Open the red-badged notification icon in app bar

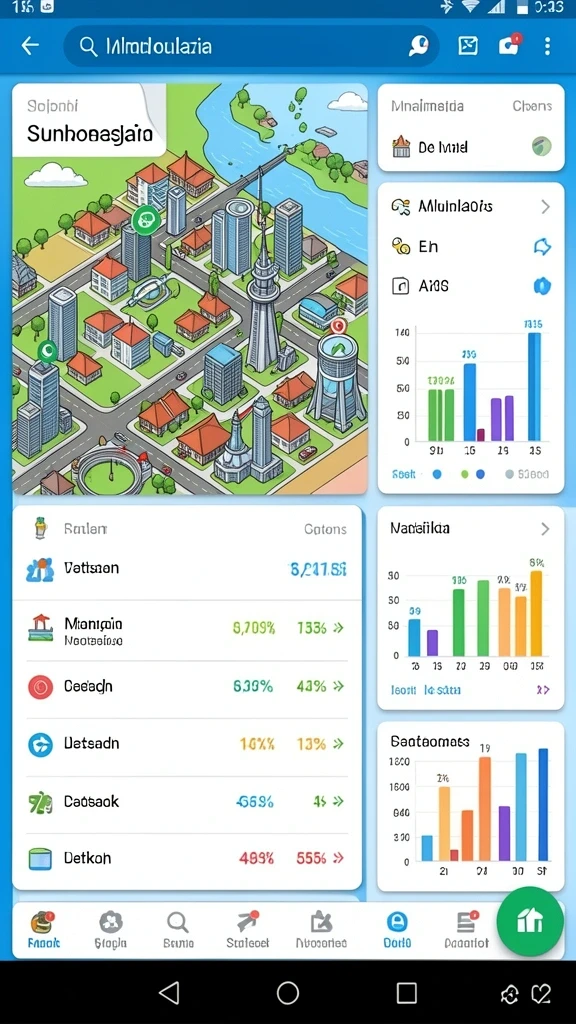click(509, 44)
